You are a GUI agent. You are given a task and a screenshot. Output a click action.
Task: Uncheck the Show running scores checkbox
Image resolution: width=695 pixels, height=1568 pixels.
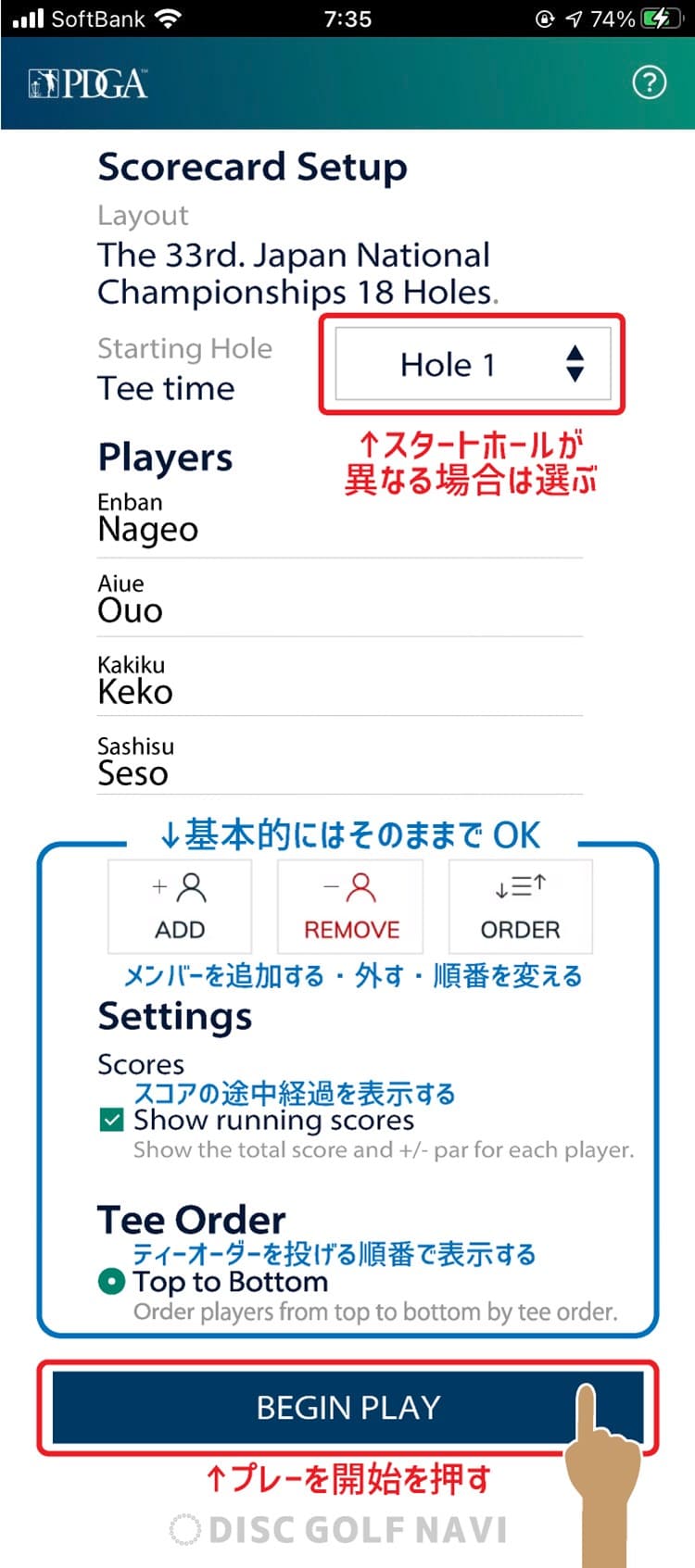[111, 1120]
